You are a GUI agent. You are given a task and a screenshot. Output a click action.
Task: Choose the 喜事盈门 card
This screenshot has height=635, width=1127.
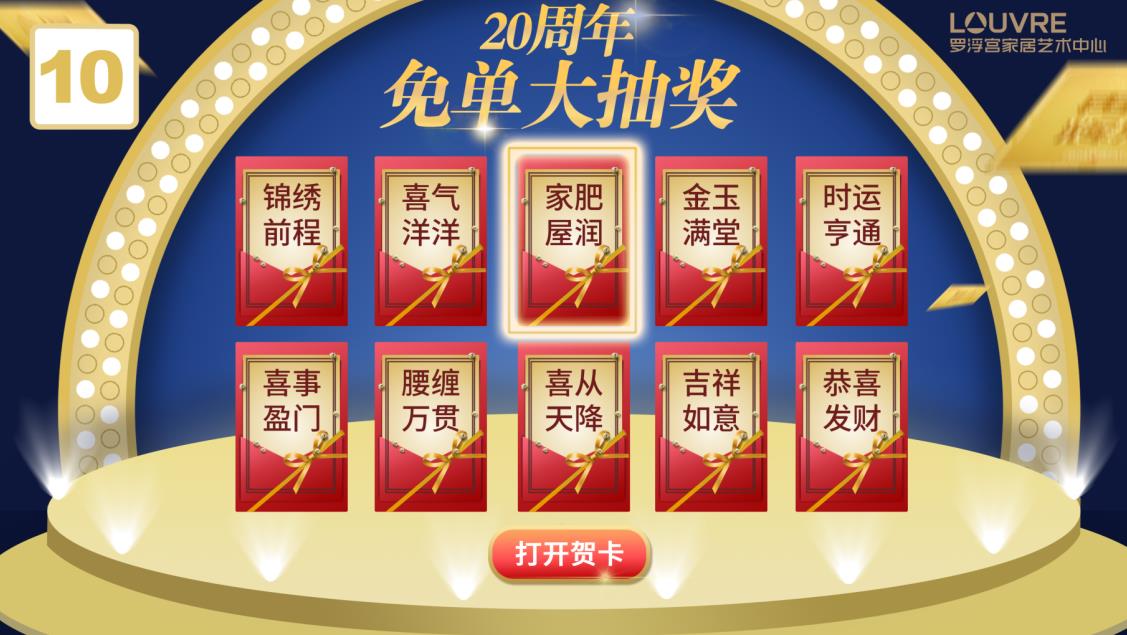(291, 426)
